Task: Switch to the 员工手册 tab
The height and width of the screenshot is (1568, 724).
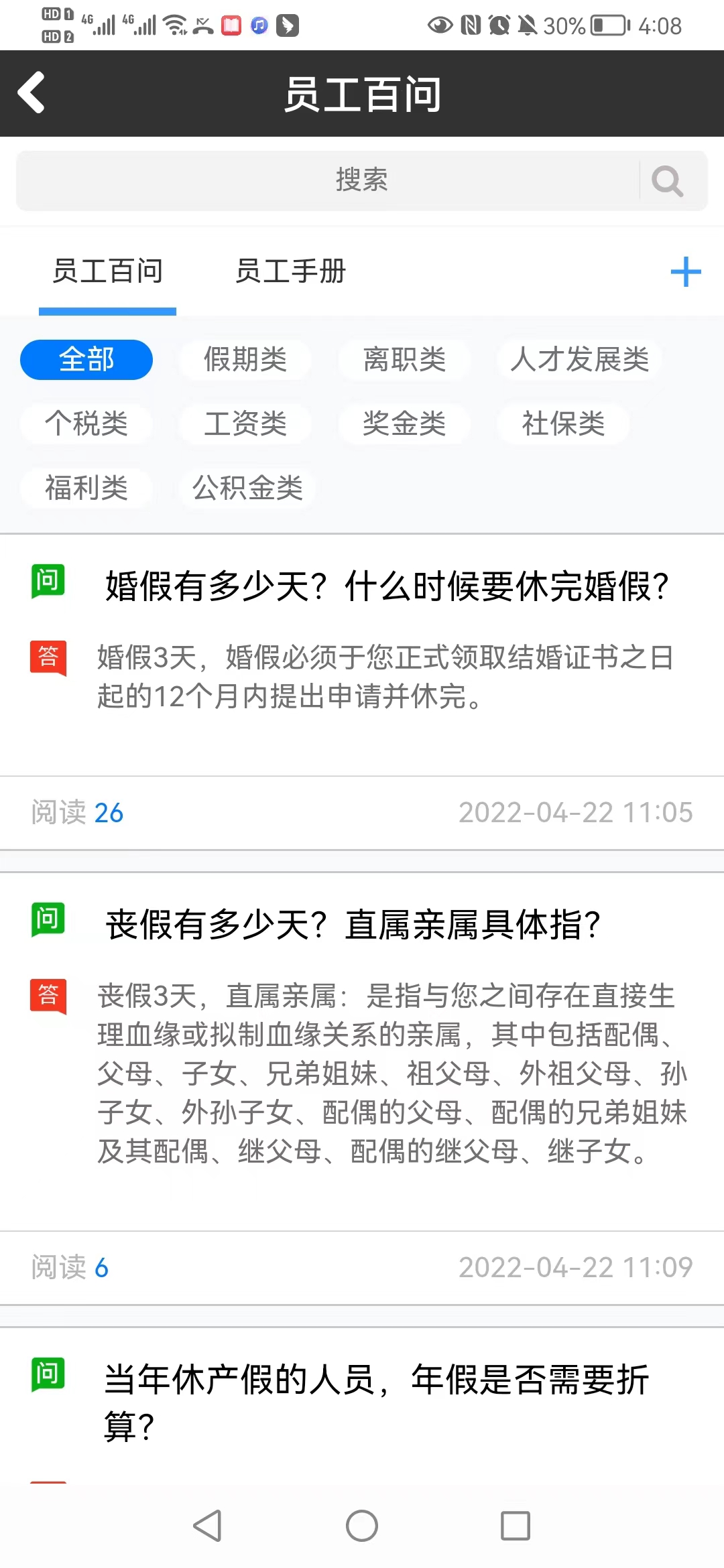Action: coord(290,271)
